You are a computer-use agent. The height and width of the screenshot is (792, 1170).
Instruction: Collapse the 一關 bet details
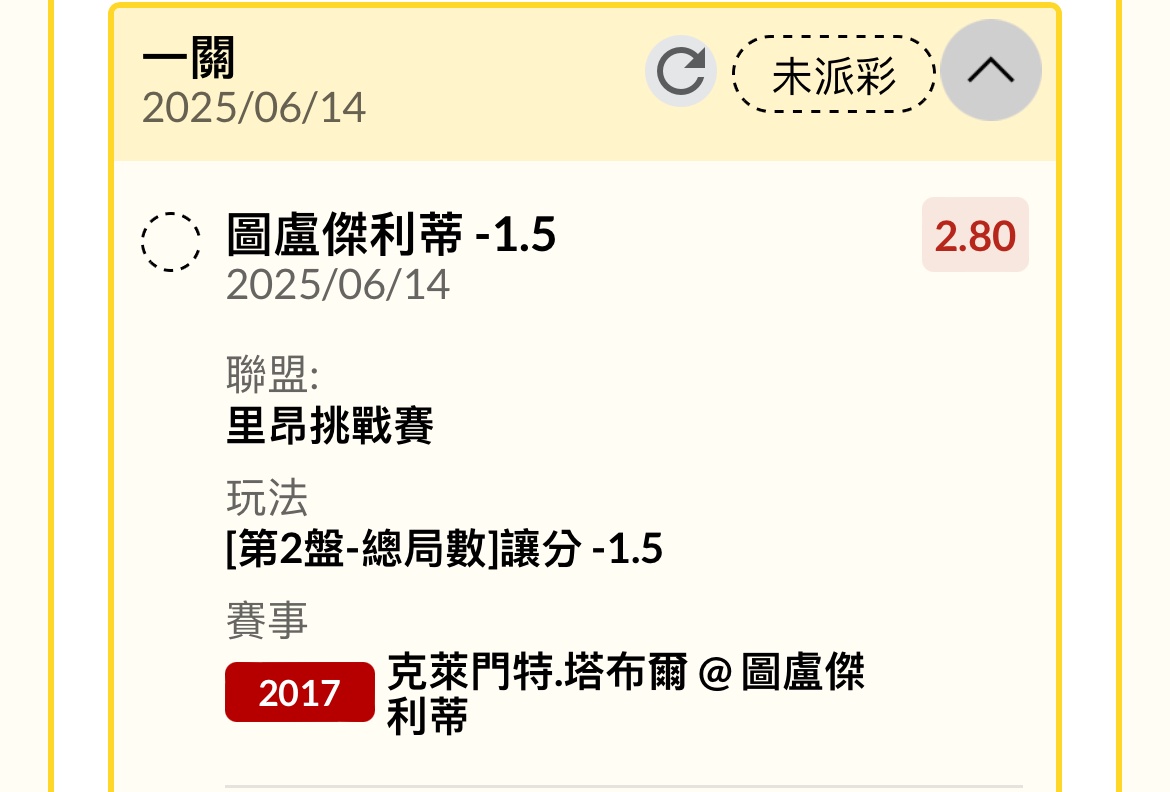tap(991, 70)
